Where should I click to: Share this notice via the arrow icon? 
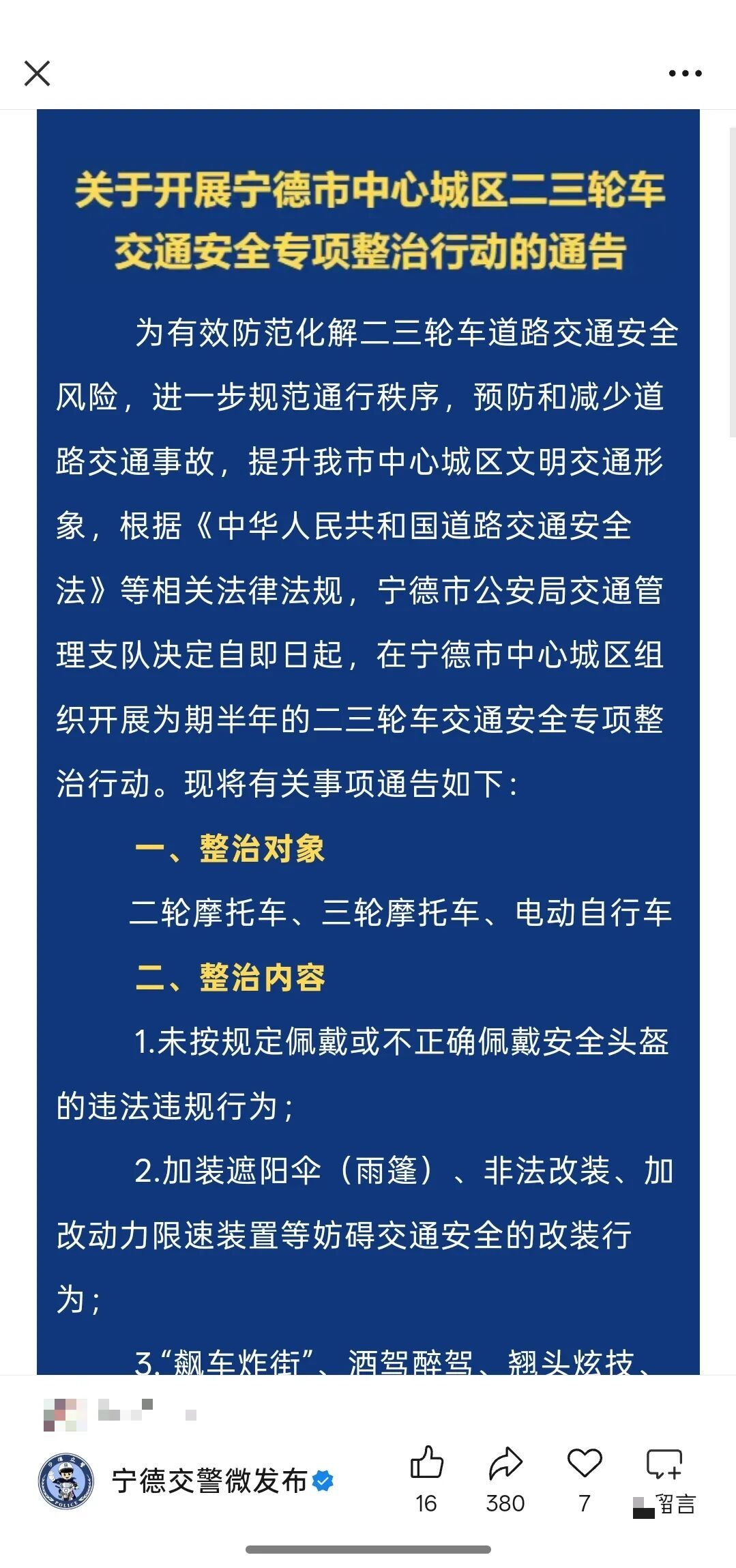click(505, 1464)
